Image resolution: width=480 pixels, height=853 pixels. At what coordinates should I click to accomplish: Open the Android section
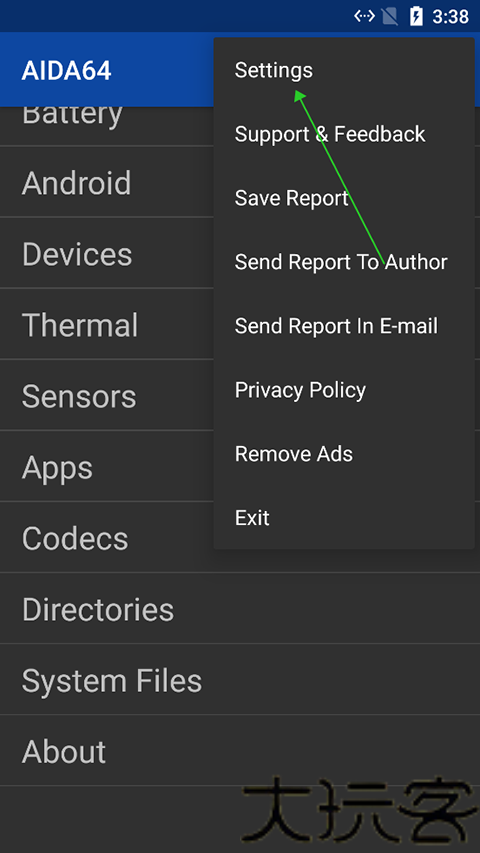(x=107, y=182)
